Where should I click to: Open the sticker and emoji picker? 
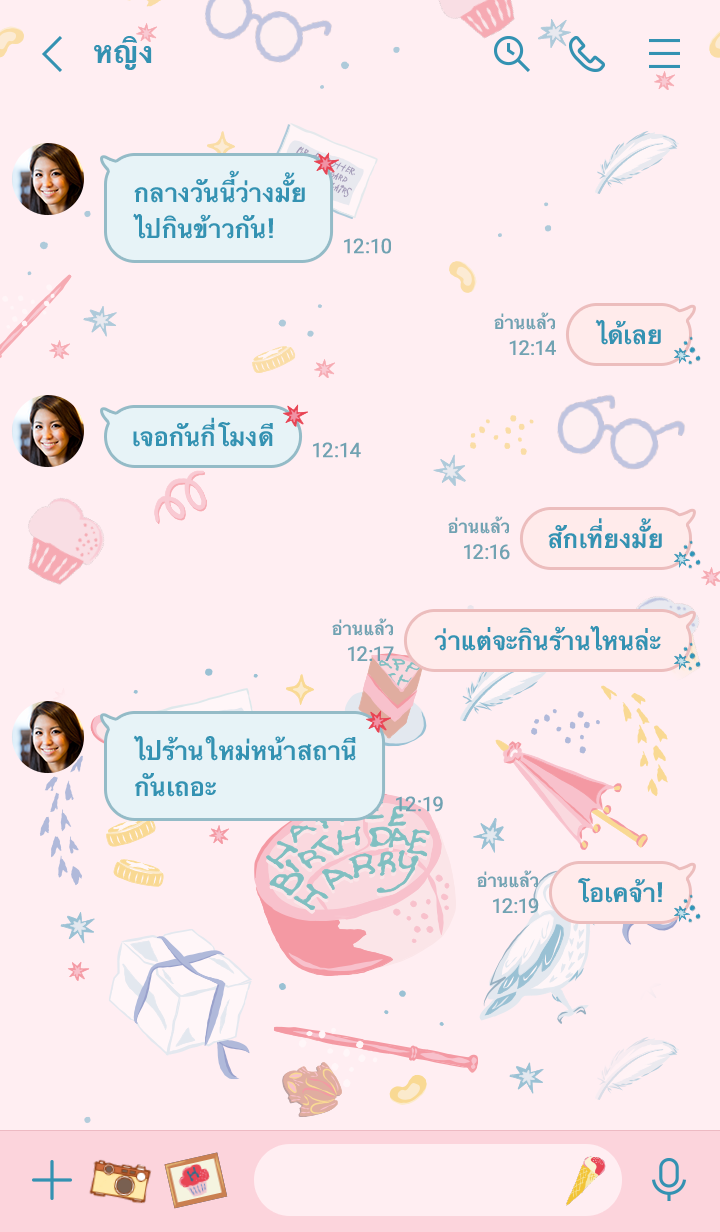point(587,1180)
